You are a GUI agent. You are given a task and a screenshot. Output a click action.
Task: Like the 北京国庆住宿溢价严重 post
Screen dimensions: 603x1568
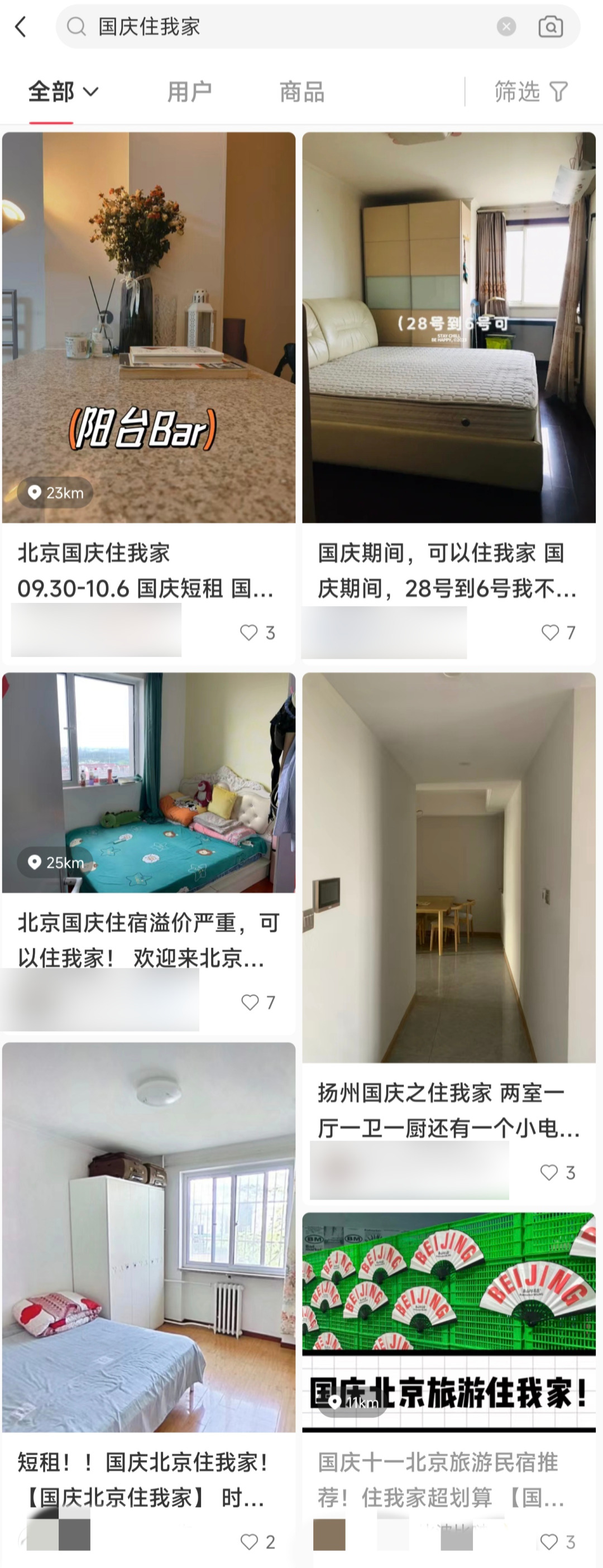[x=250, y=1002]
